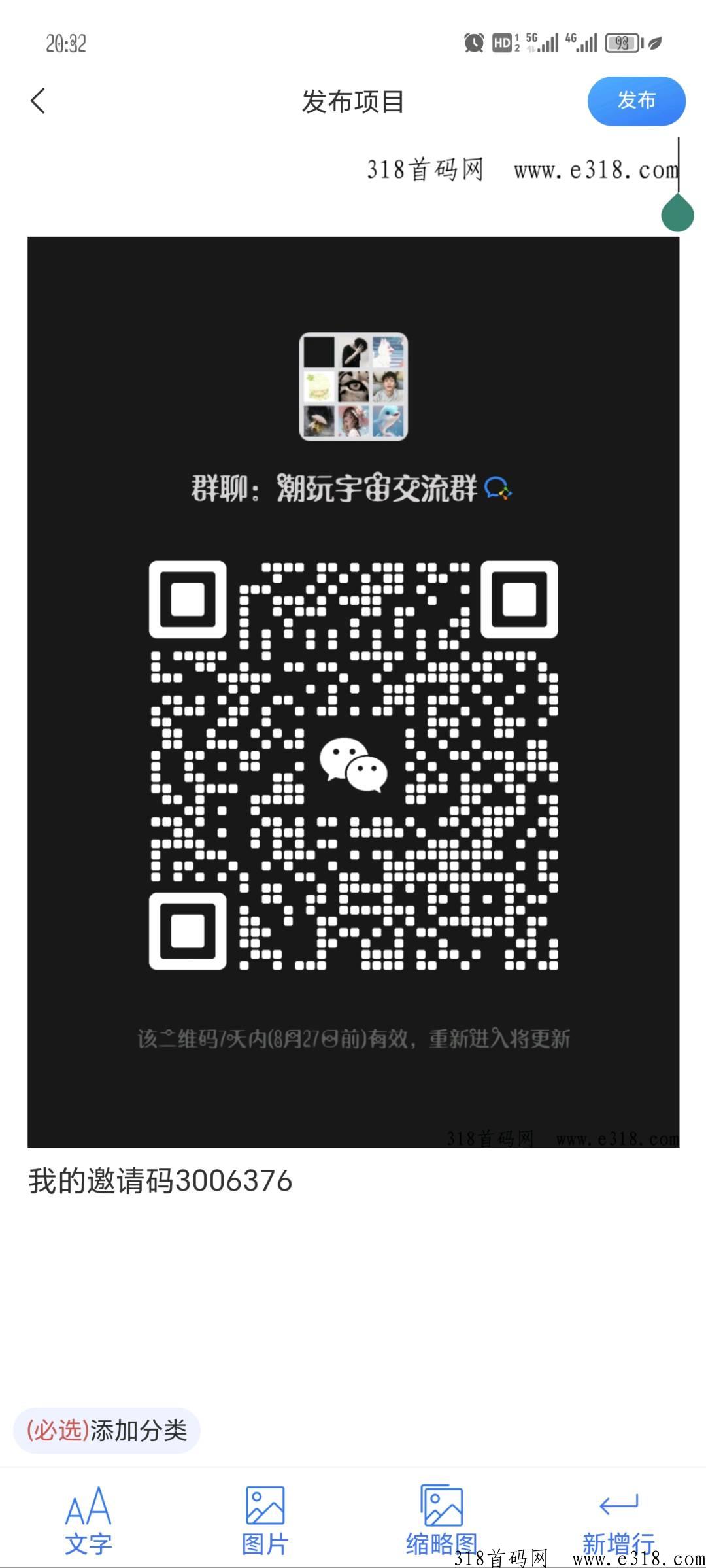
Task: Tap the WeChat logo inside the QR code
Action: tap(352, 765)
